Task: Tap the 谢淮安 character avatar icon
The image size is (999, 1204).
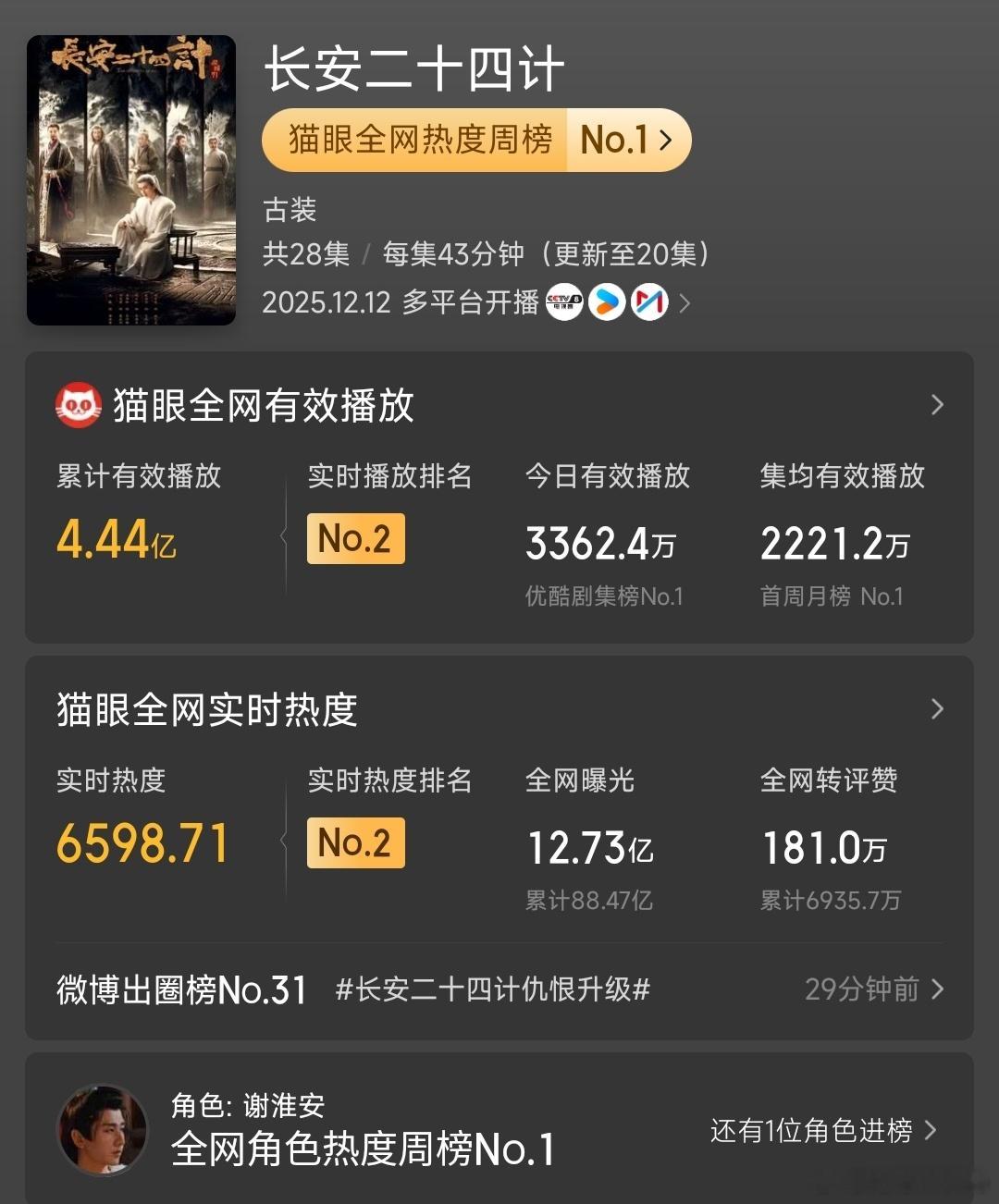Action: [104, 1132]
